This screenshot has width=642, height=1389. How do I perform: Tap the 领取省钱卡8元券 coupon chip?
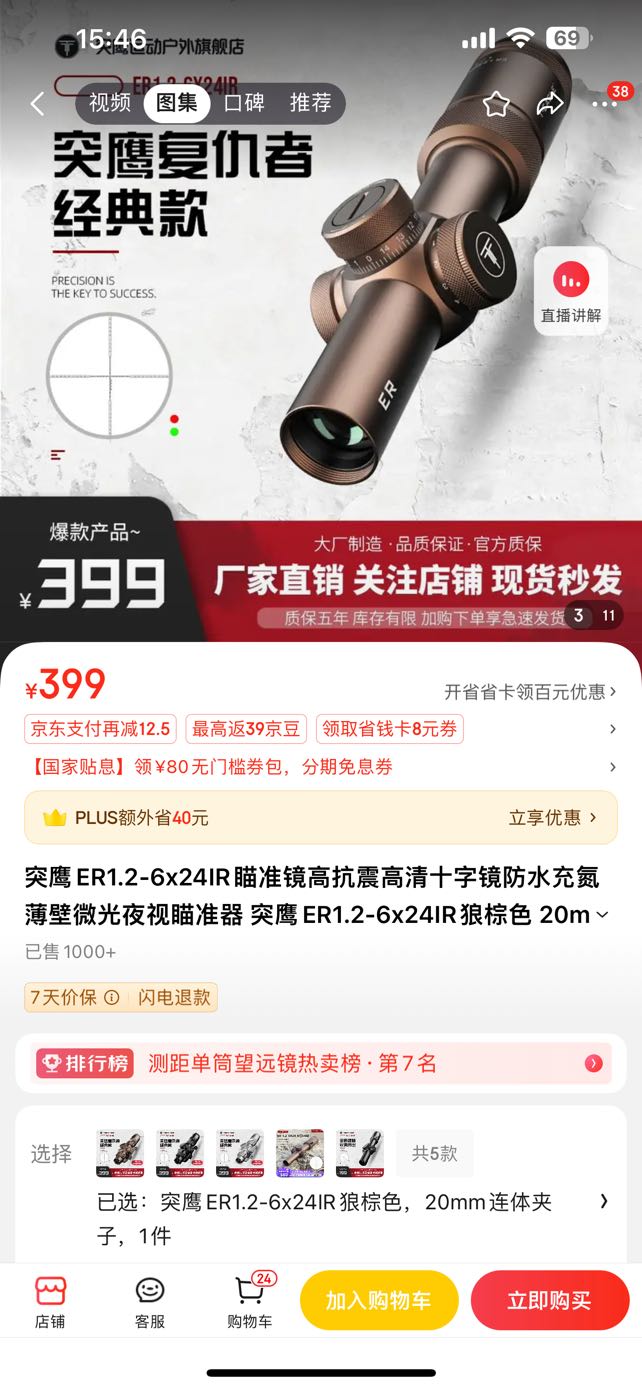click(390, 729)
